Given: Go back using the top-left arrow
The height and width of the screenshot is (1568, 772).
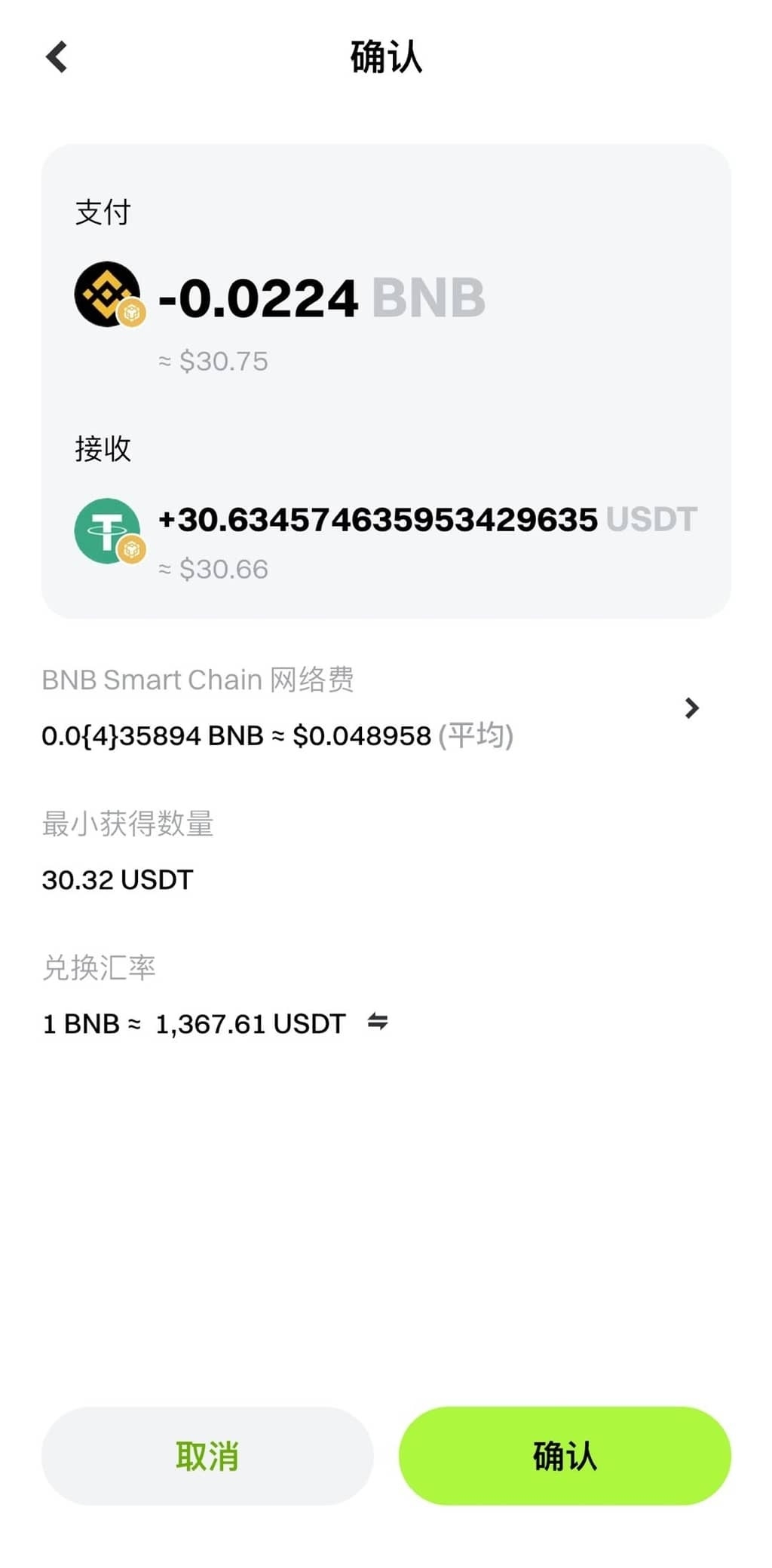Looking at the screenshot, I should tap(57, 57).
